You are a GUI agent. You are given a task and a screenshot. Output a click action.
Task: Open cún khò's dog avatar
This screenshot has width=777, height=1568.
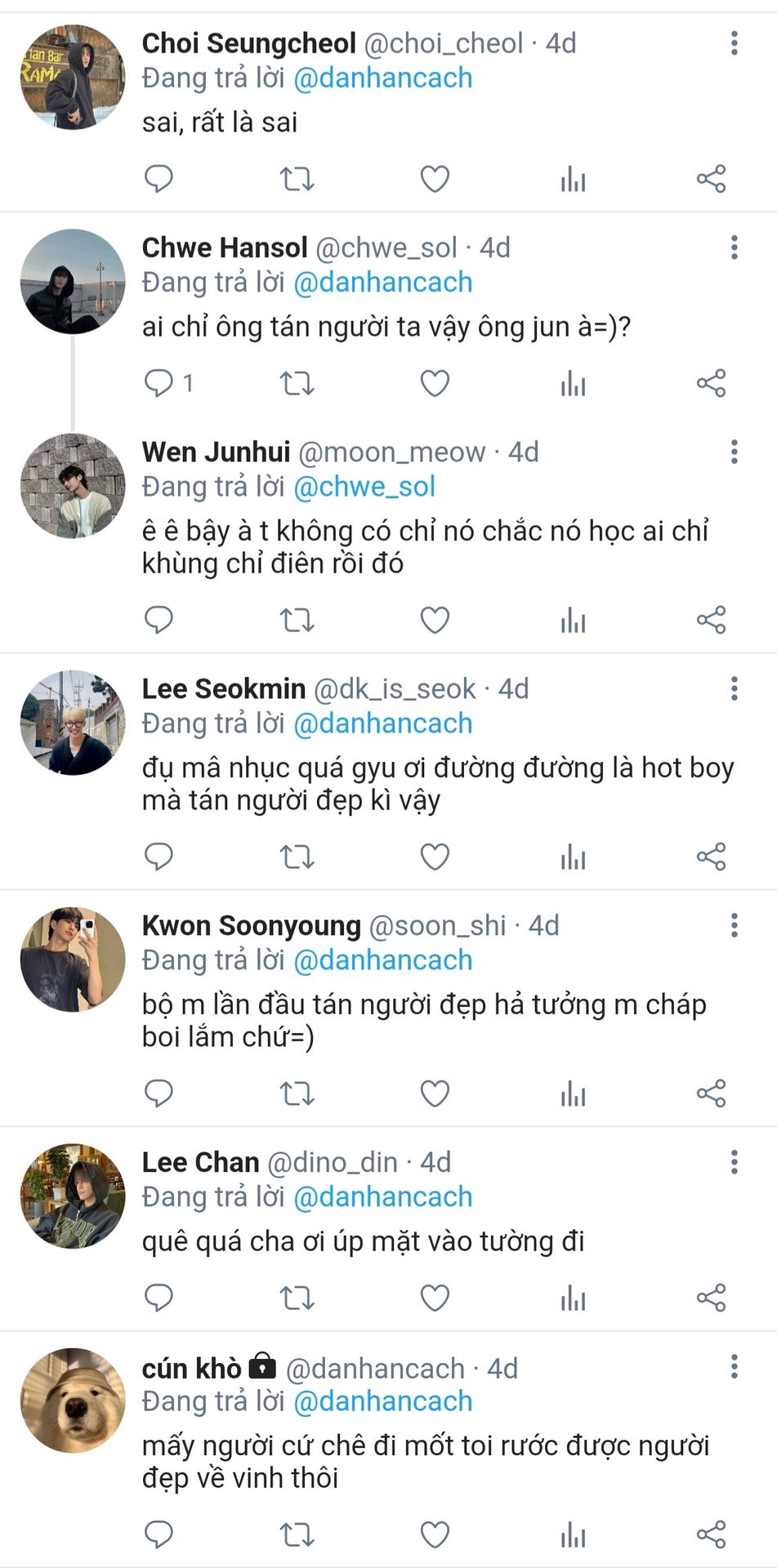pyautogui.click(x=73, y=1400)
